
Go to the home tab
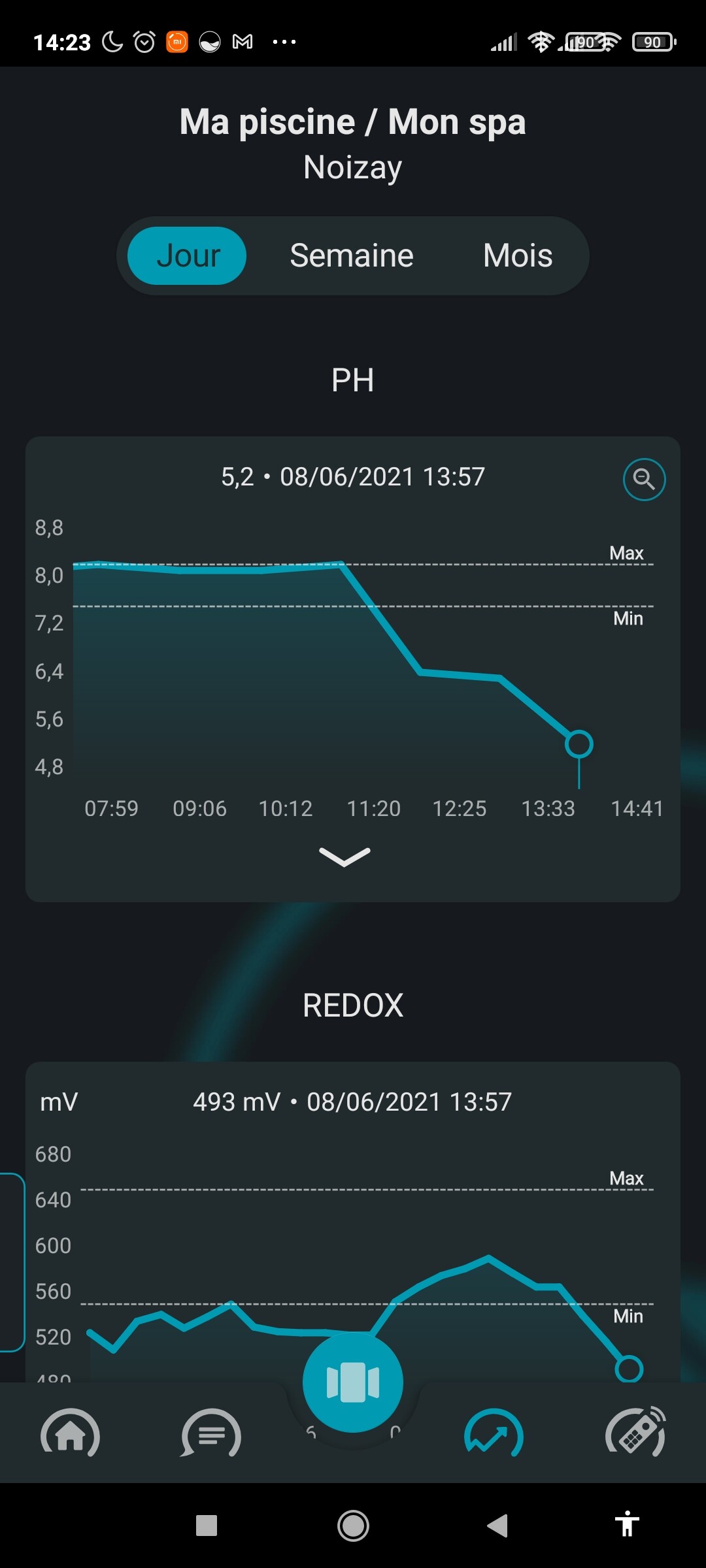click(x=71, y=1434)
